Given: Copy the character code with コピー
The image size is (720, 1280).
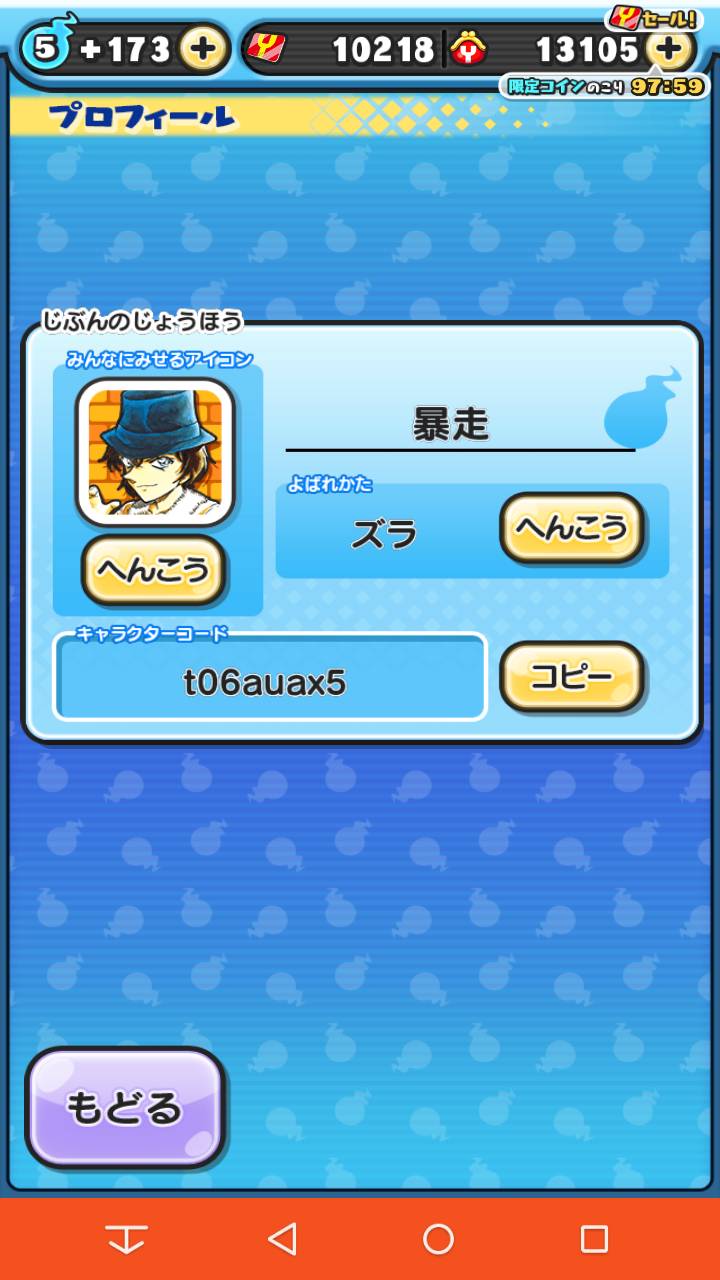Looking at the screenshot, I should pos(572,676).
